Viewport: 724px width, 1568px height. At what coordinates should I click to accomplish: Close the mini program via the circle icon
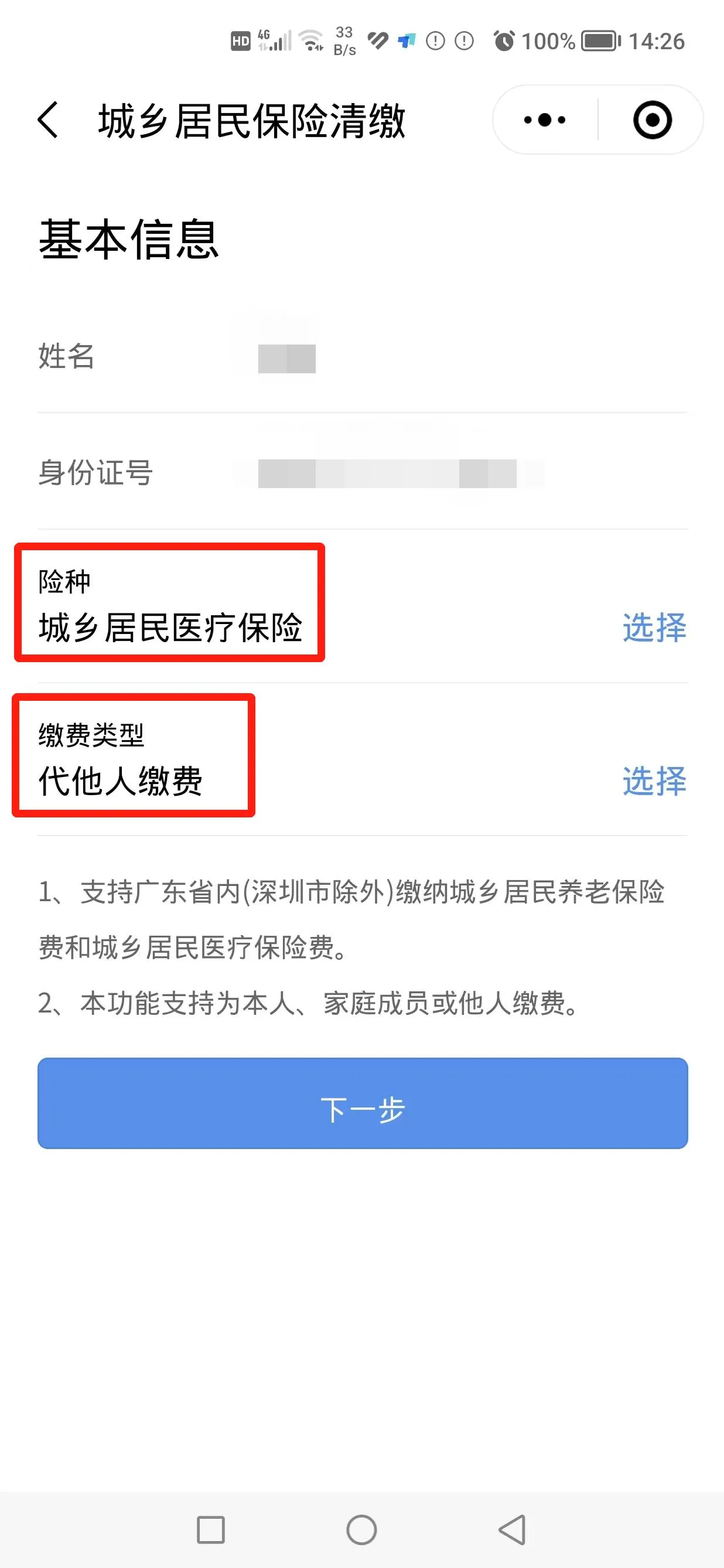coord(652,120)
